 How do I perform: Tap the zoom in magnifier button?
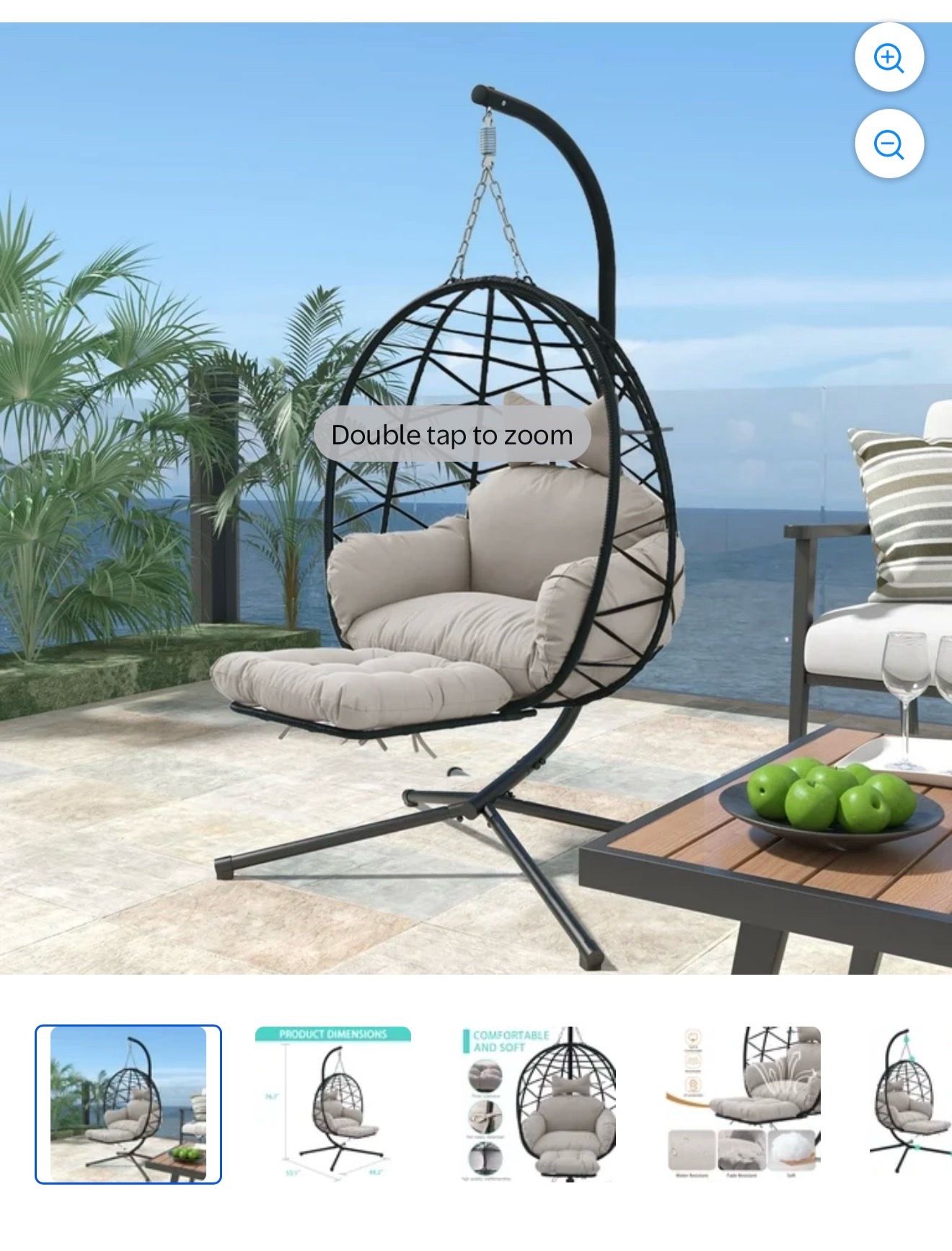[x=889, y=58]
